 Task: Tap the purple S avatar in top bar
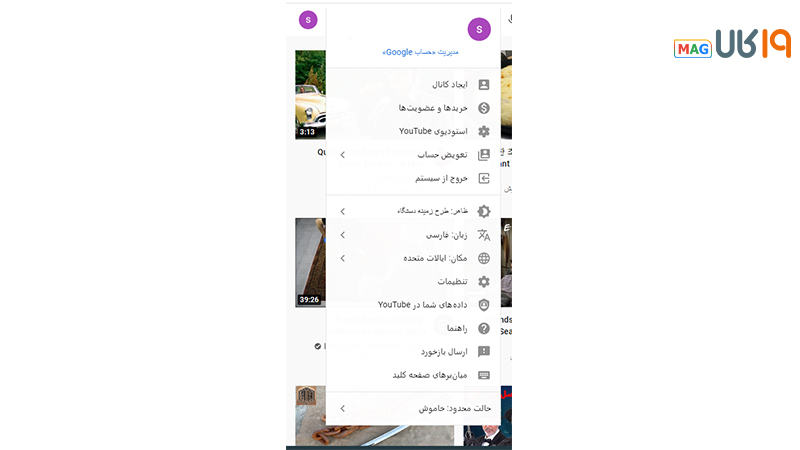click(306, 20)
